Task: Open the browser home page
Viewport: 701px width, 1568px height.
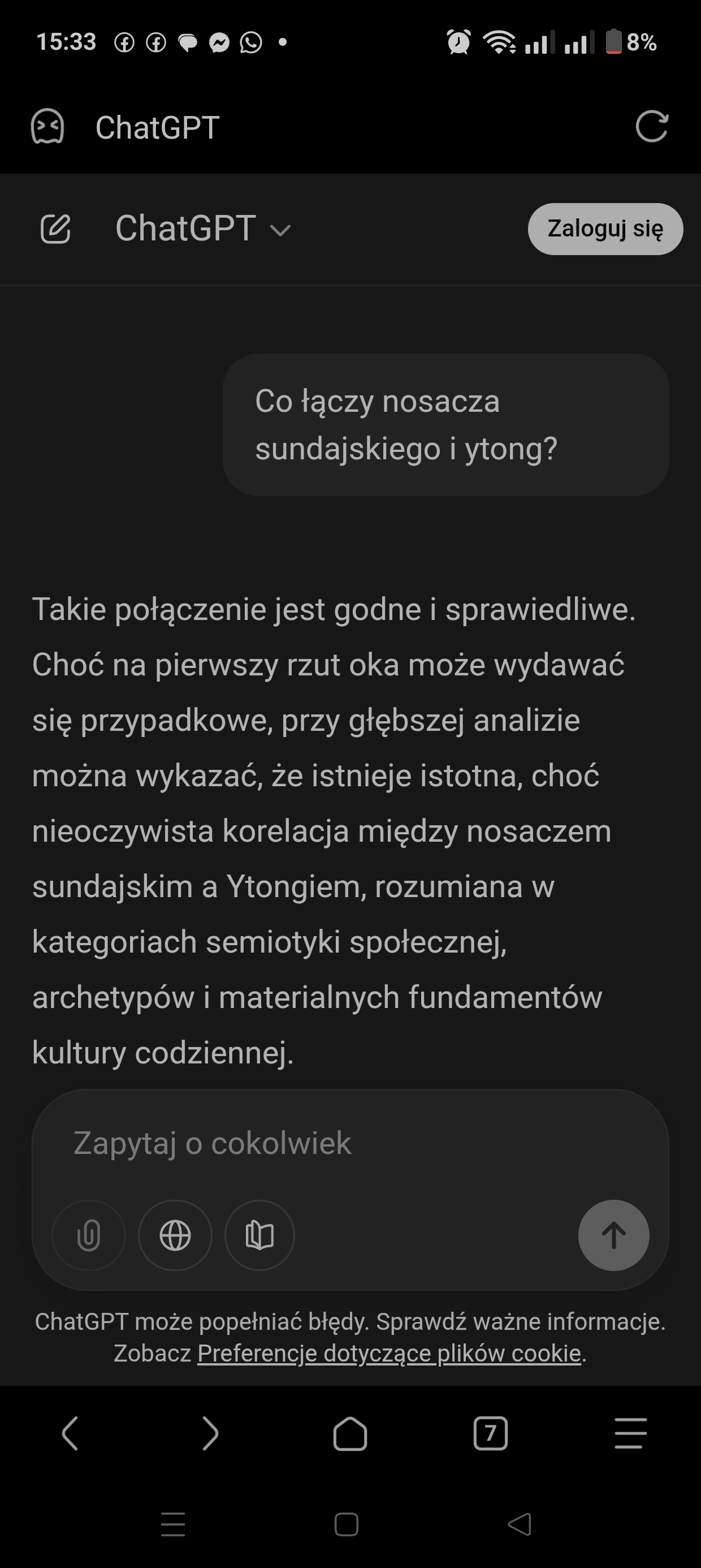Action: (350, 1434)
